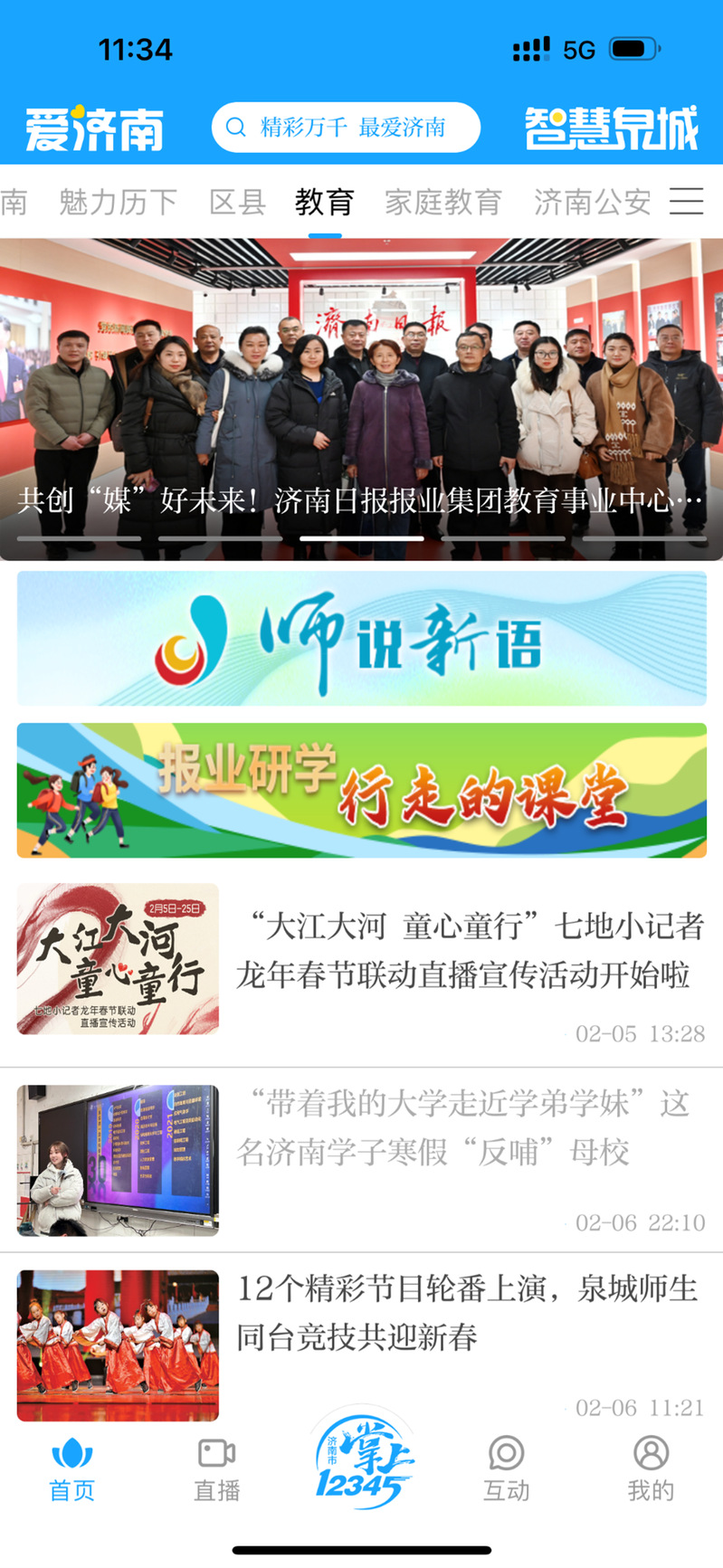Screen dimensions: 723x1568
Task: Open the 精彩万千 最爱济南 search box
Action: point(346,128)
